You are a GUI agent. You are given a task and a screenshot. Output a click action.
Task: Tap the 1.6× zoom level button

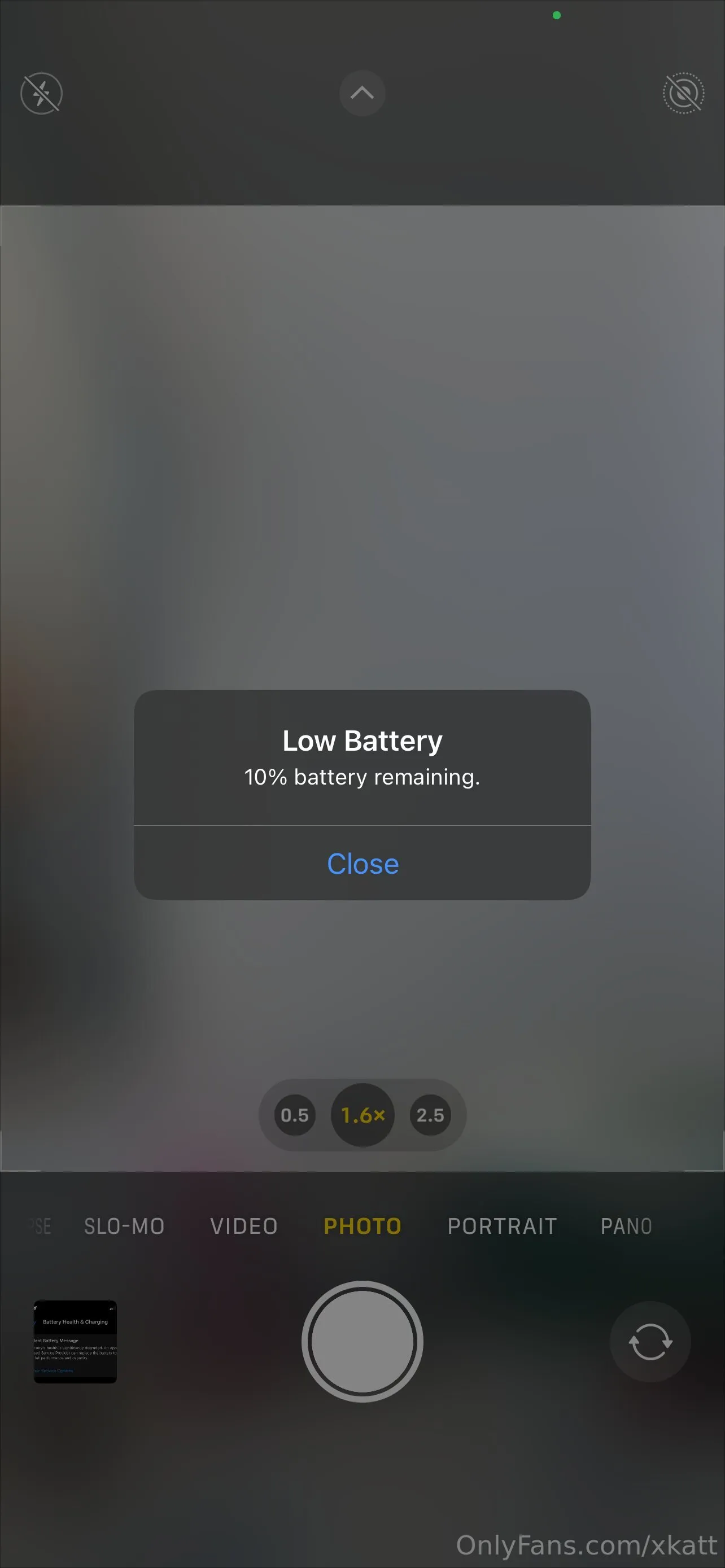tap(363, 1115)
